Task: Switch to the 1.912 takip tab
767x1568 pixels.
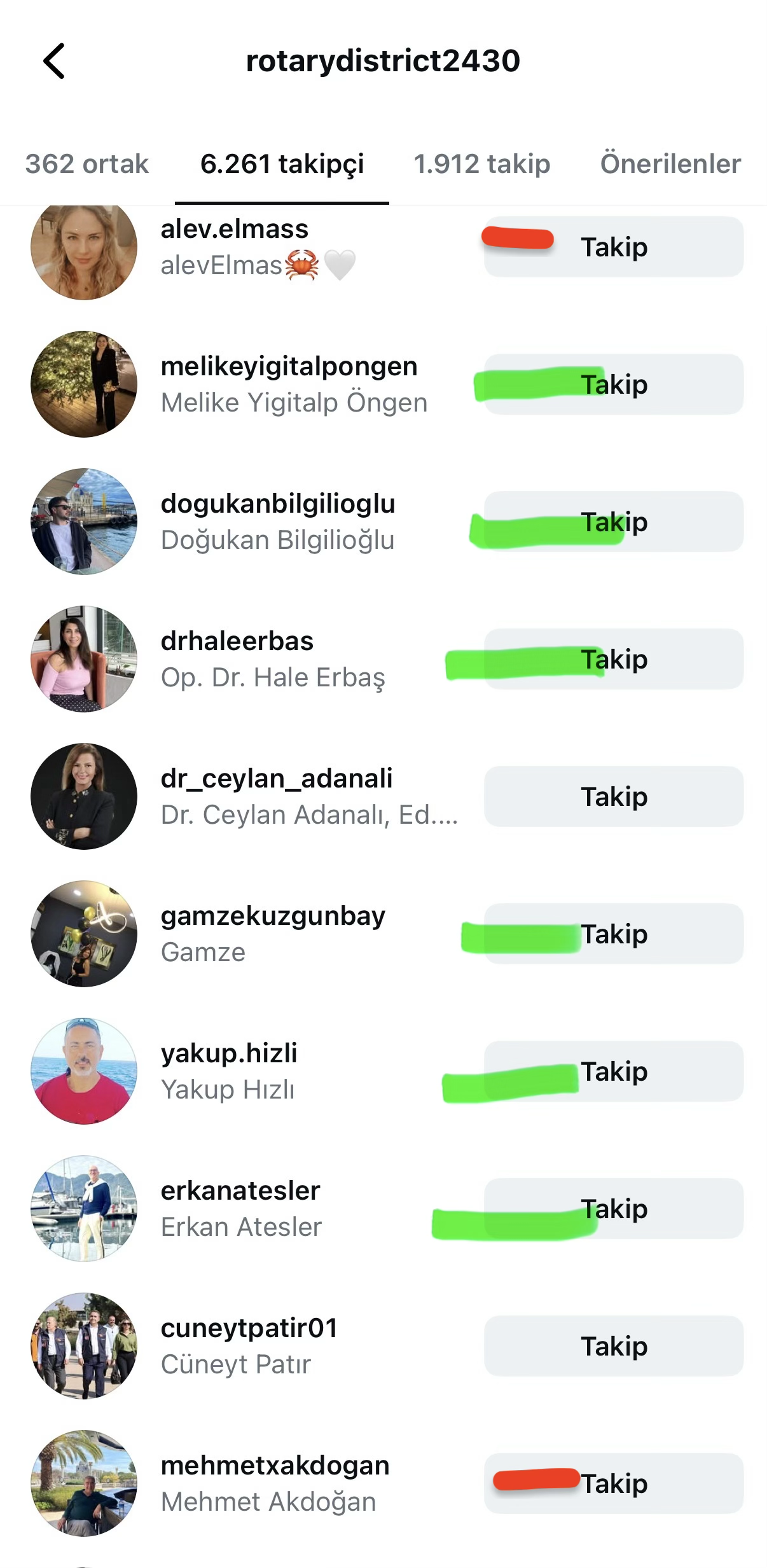Action: (x=481, y=164)
